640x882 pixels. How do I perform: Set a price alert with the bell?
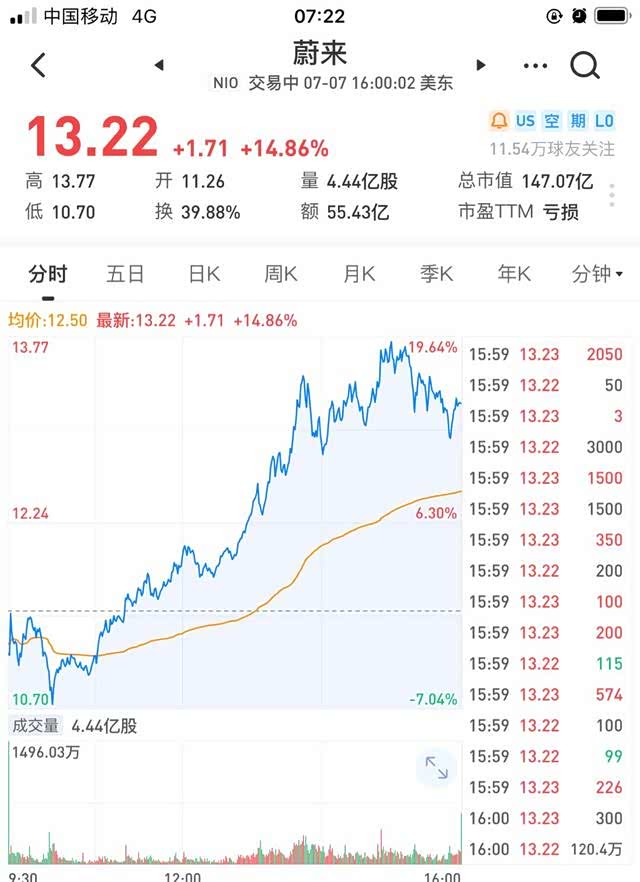498,121
